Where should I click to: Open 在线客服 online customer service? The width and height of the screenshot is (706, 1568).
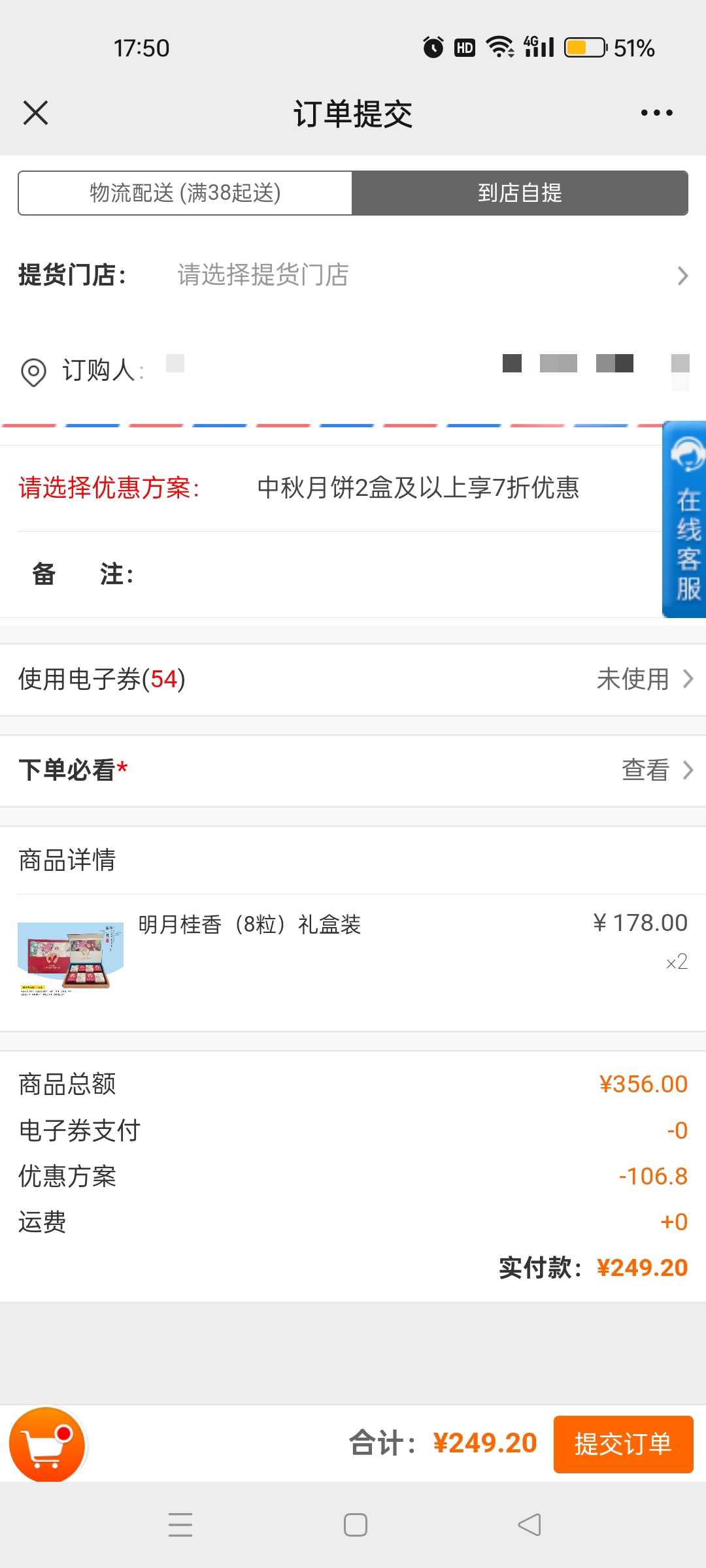[x=685, y=519]
